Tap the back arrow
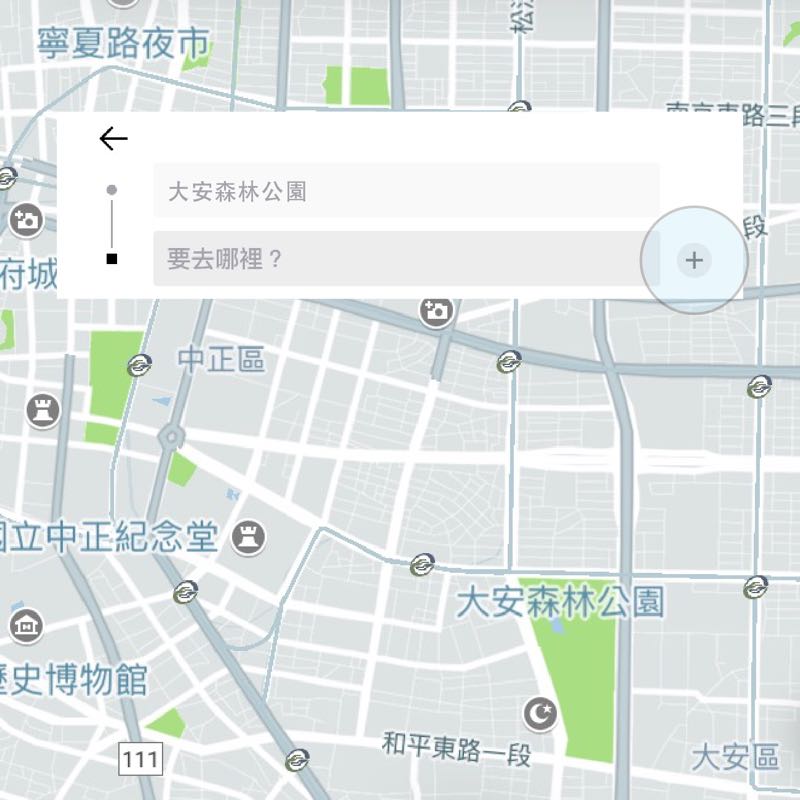 click(x=114, y=139)
